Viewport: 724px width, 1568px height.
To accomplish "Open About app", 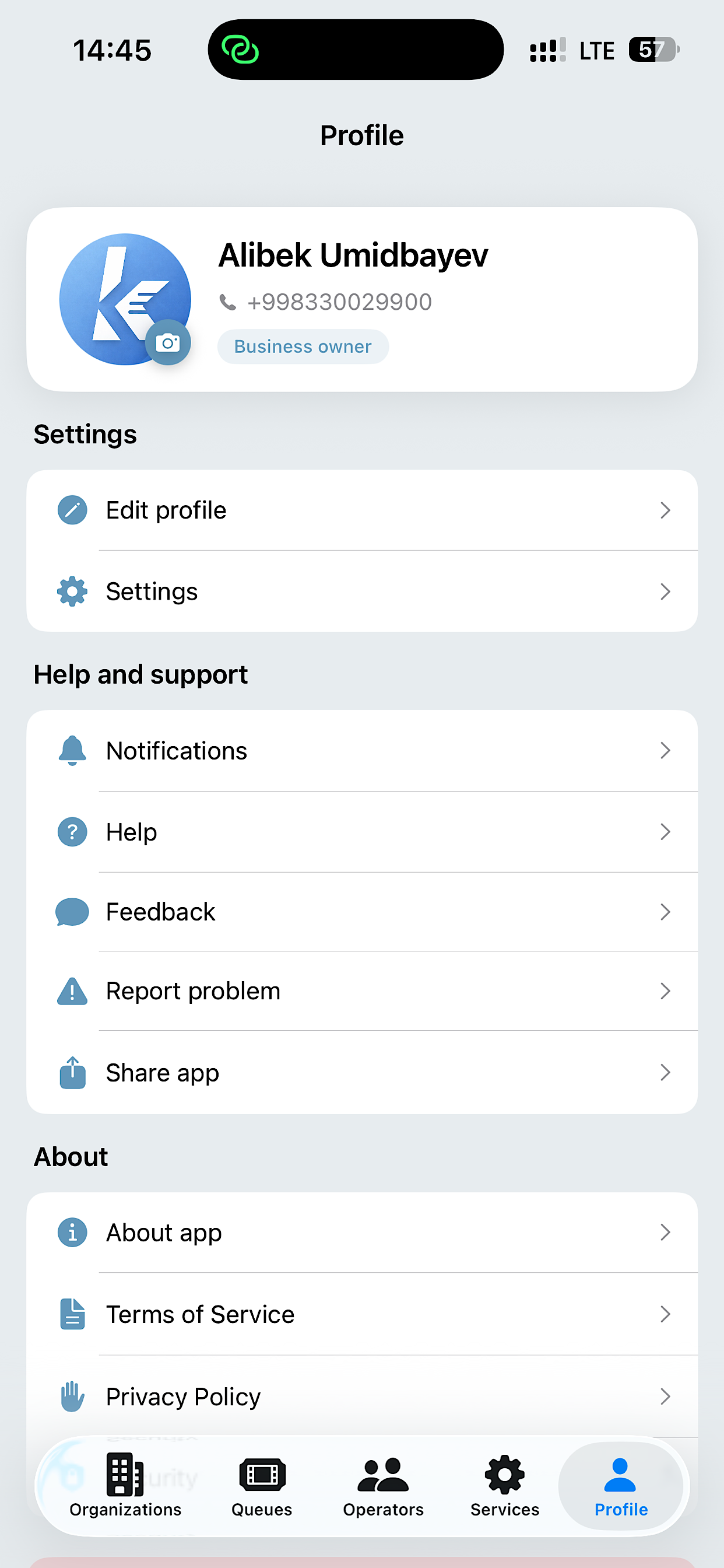I will (x=362, y=1233).
